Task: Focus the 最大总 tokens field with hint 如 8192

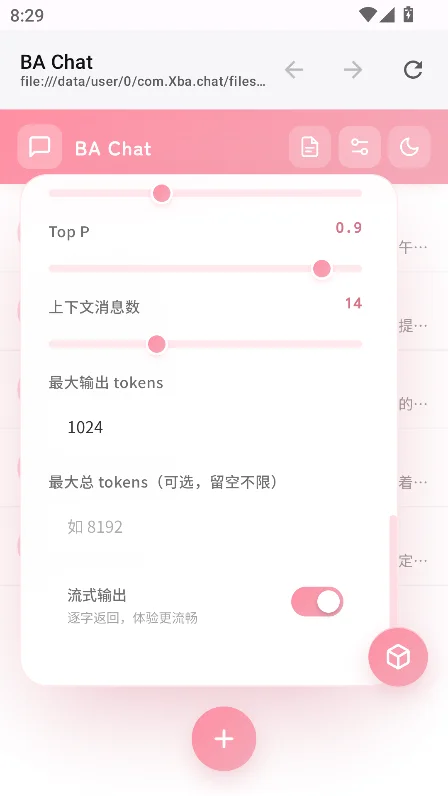Action: tap(205, 527)
